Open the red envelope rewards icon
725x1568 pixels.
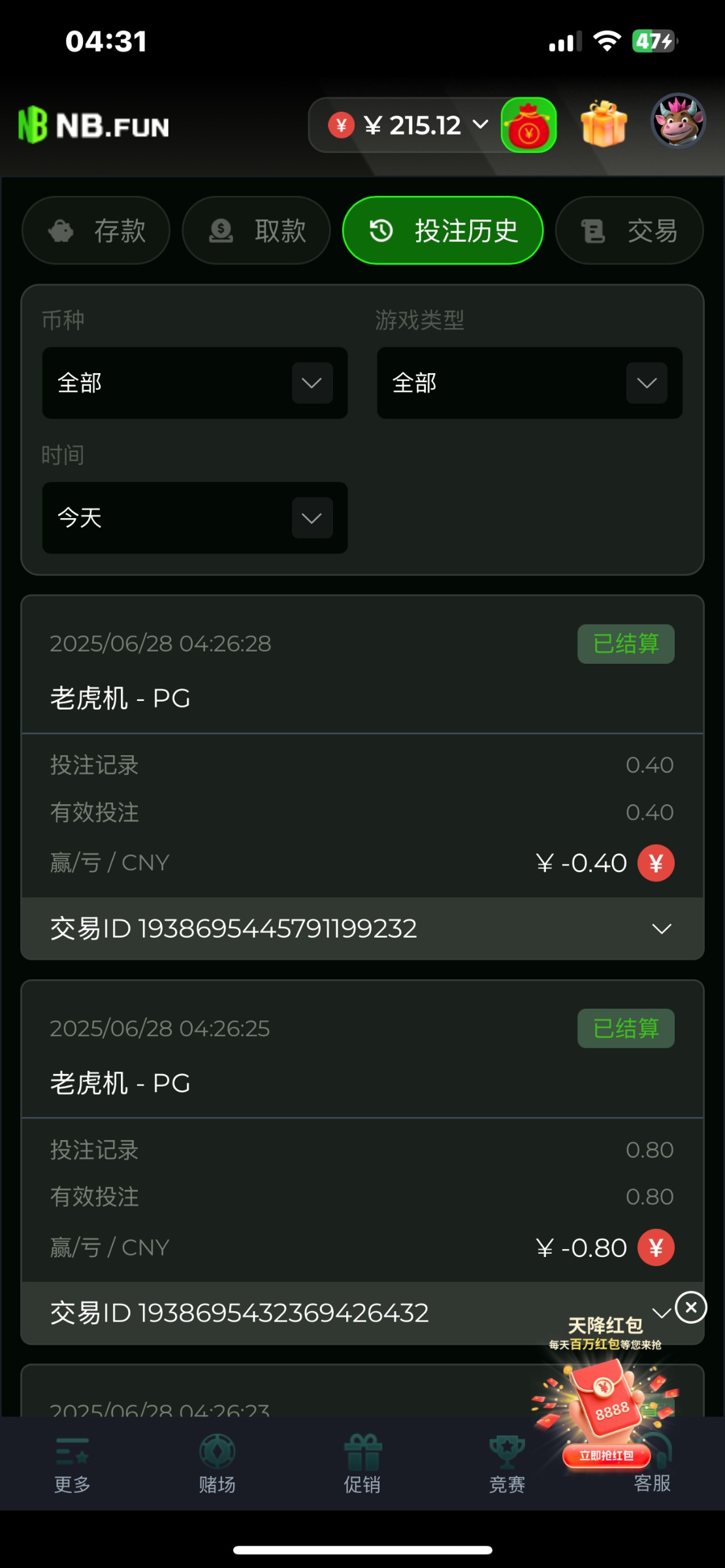tap(528, 125)
